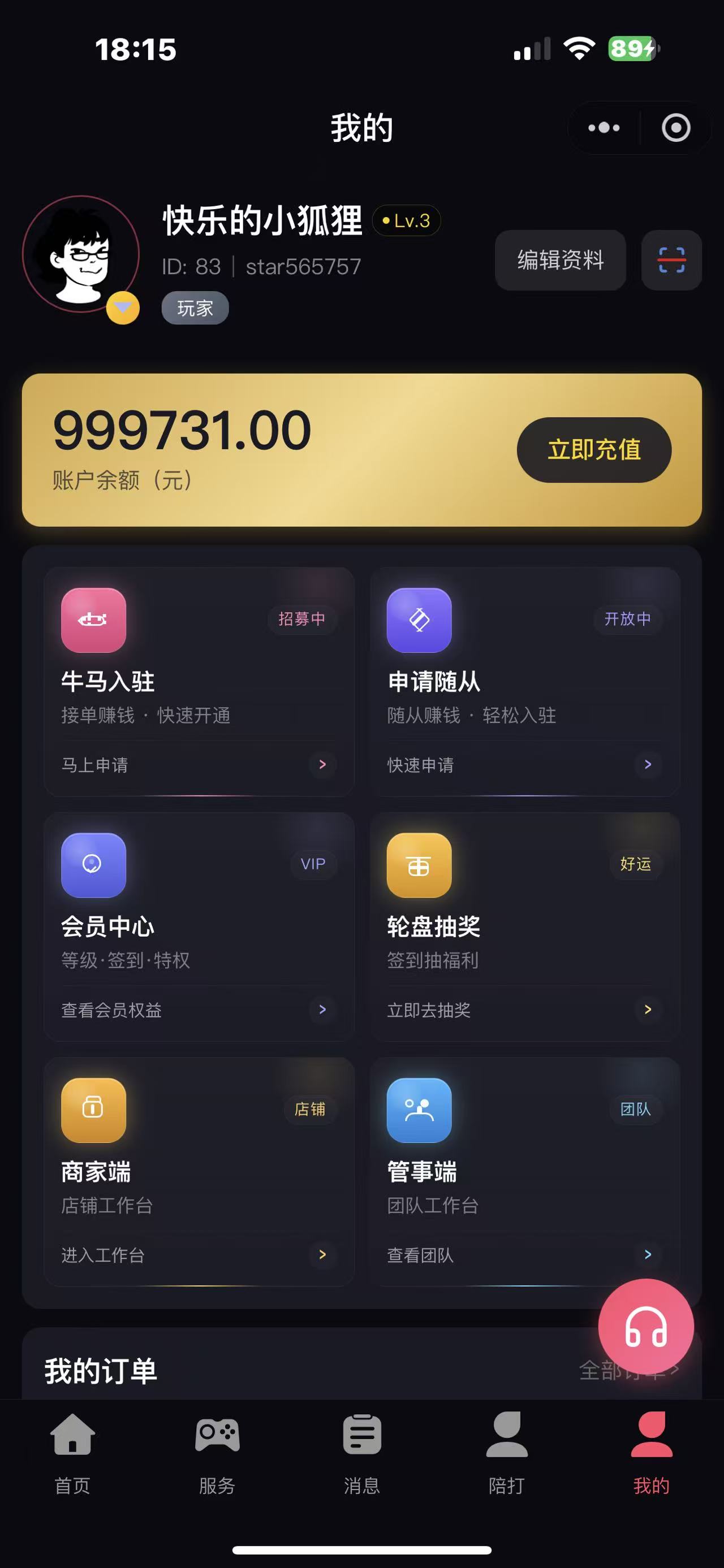Select the 轮盘抽奖 lucky wheel icon
The width and height of the screenshot is (724, 1568).
(420, 865)
